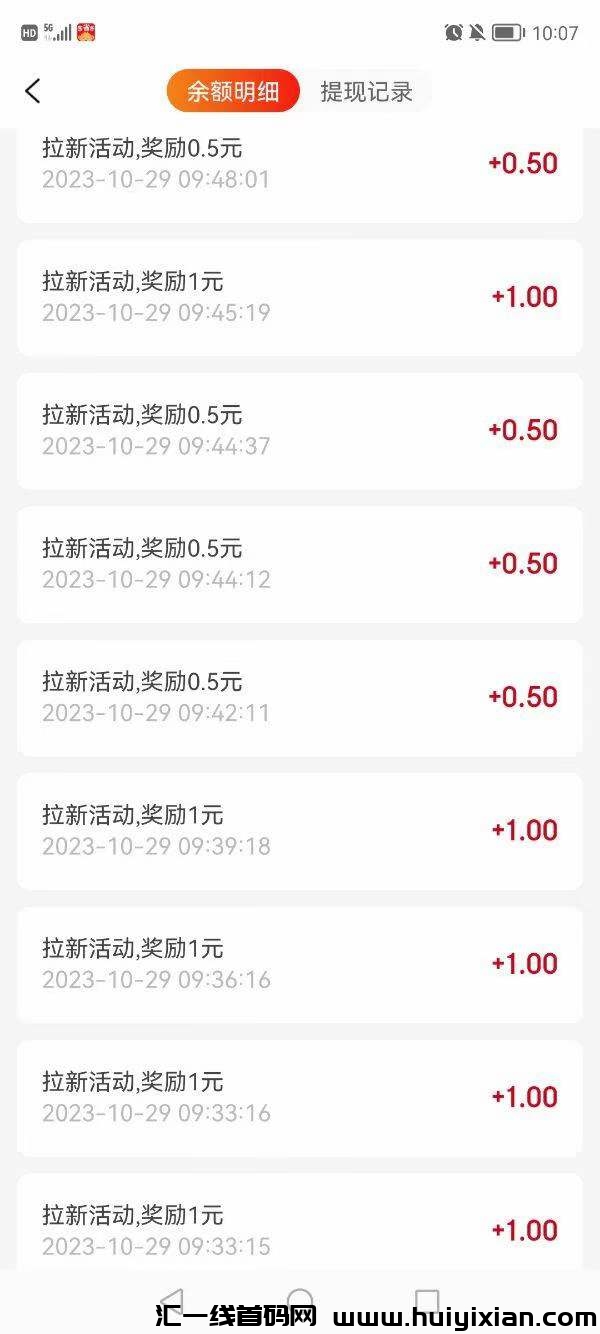Switch to the 提现记录 tab
Image resolution: width=600 pixels, height=1334 pixels.
[366, 92]
